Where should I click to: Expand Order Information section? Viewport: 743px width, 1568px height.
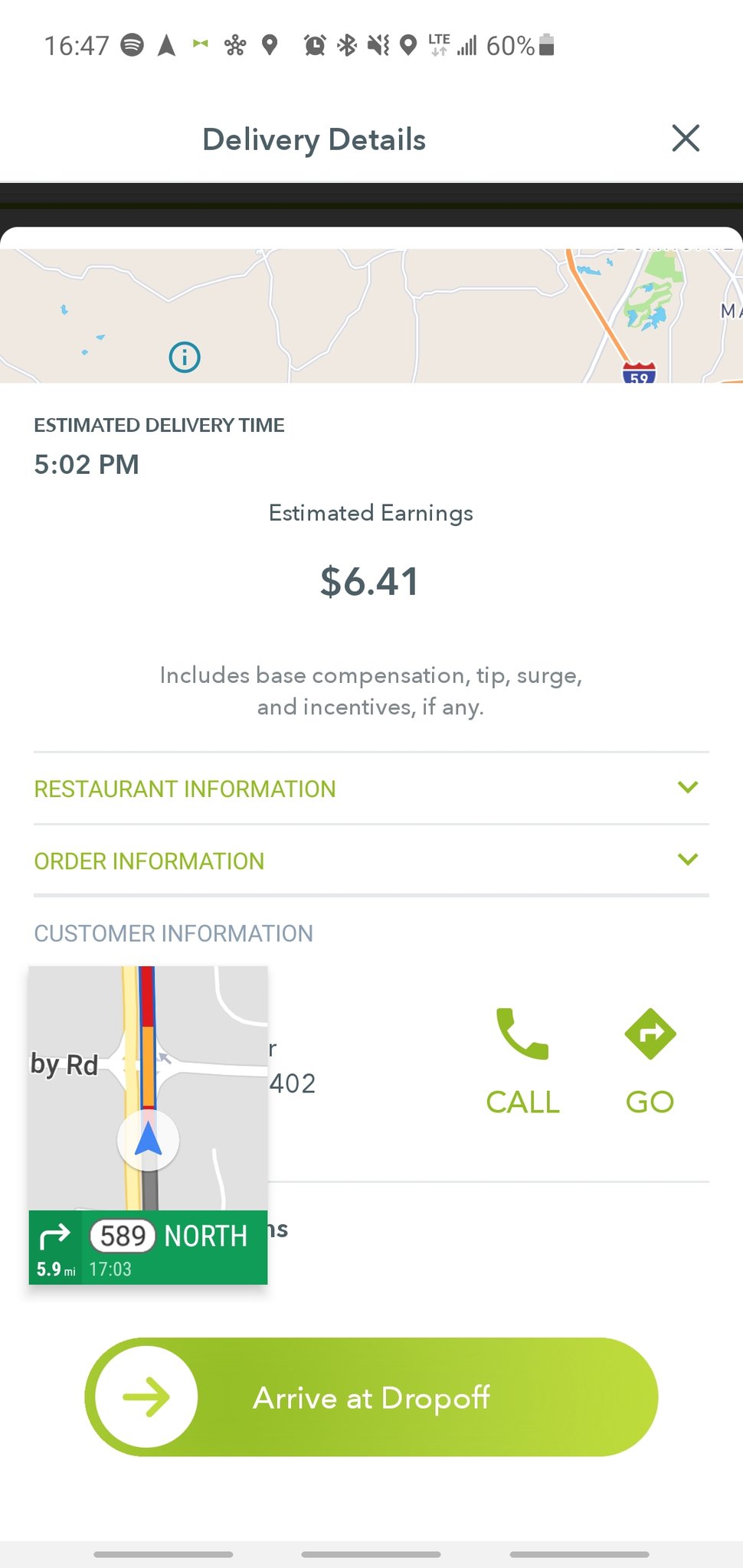(x=371, y=861)
